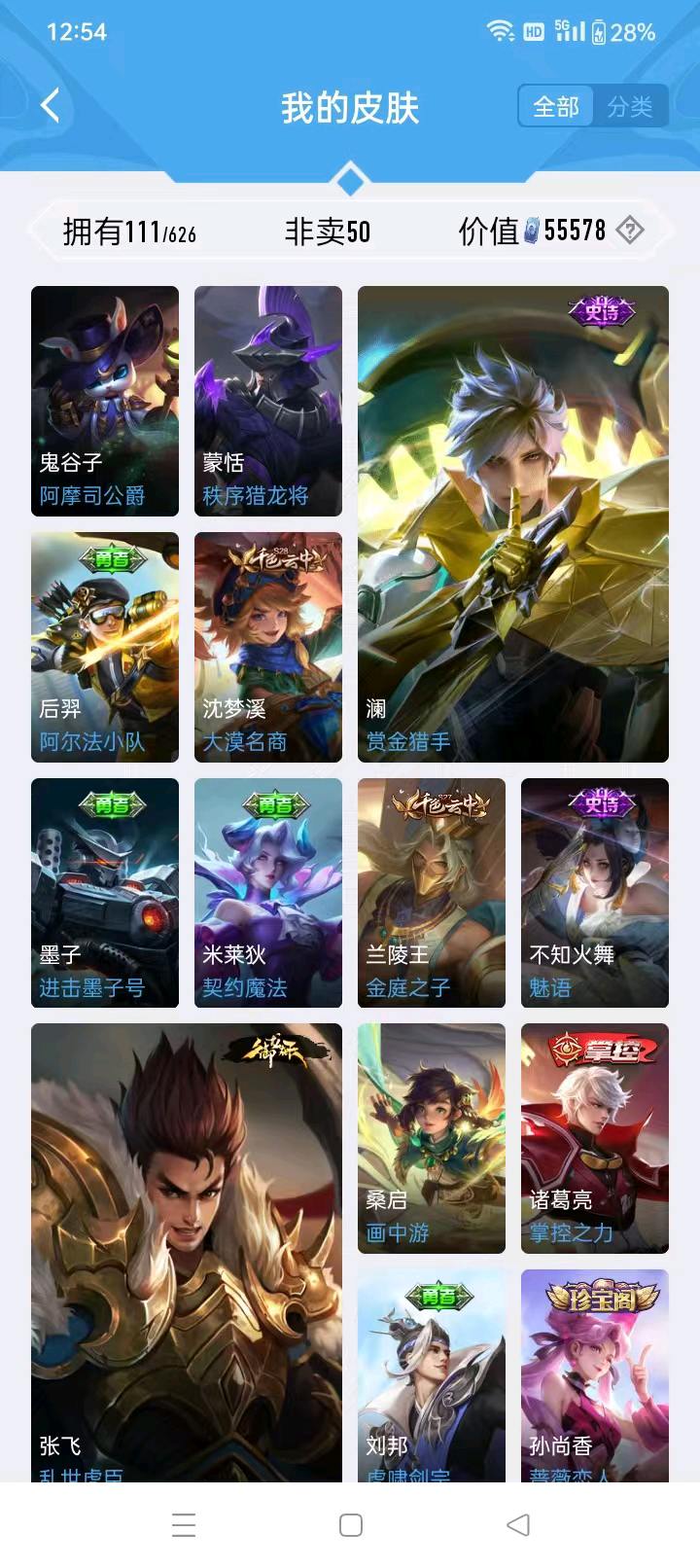The width and height of the screenshot is (700, 1568).
Task: Open the system recent apps menu
Action: tap(184, 1525)
